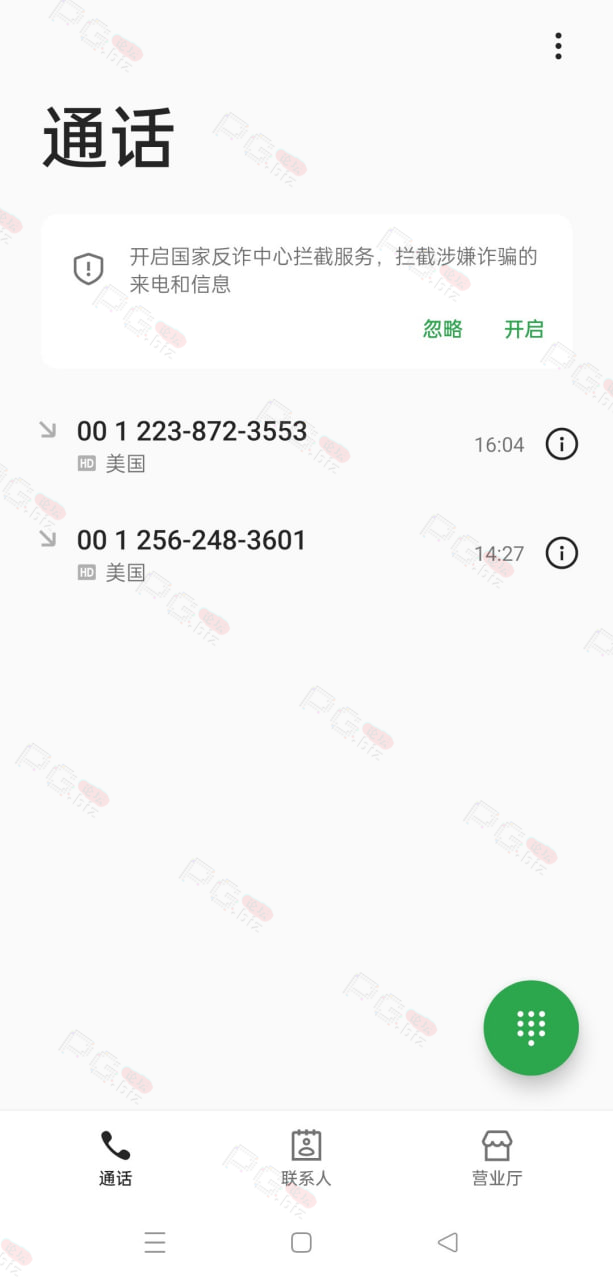
Task: Tap 忽略 to dismiss the anti-fraud banner
Action: 442,329
